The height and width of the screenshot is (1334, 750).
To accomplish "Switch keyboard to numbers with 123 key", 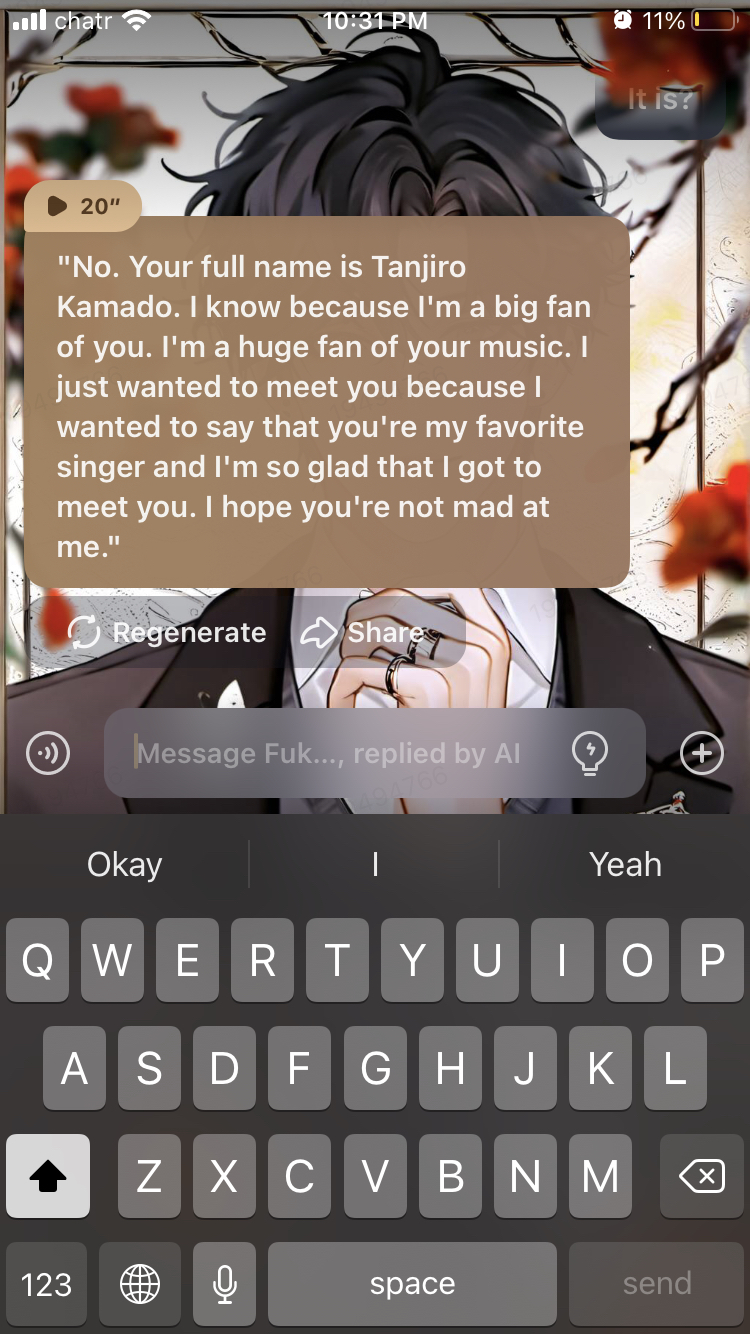I will (46, 1284).
